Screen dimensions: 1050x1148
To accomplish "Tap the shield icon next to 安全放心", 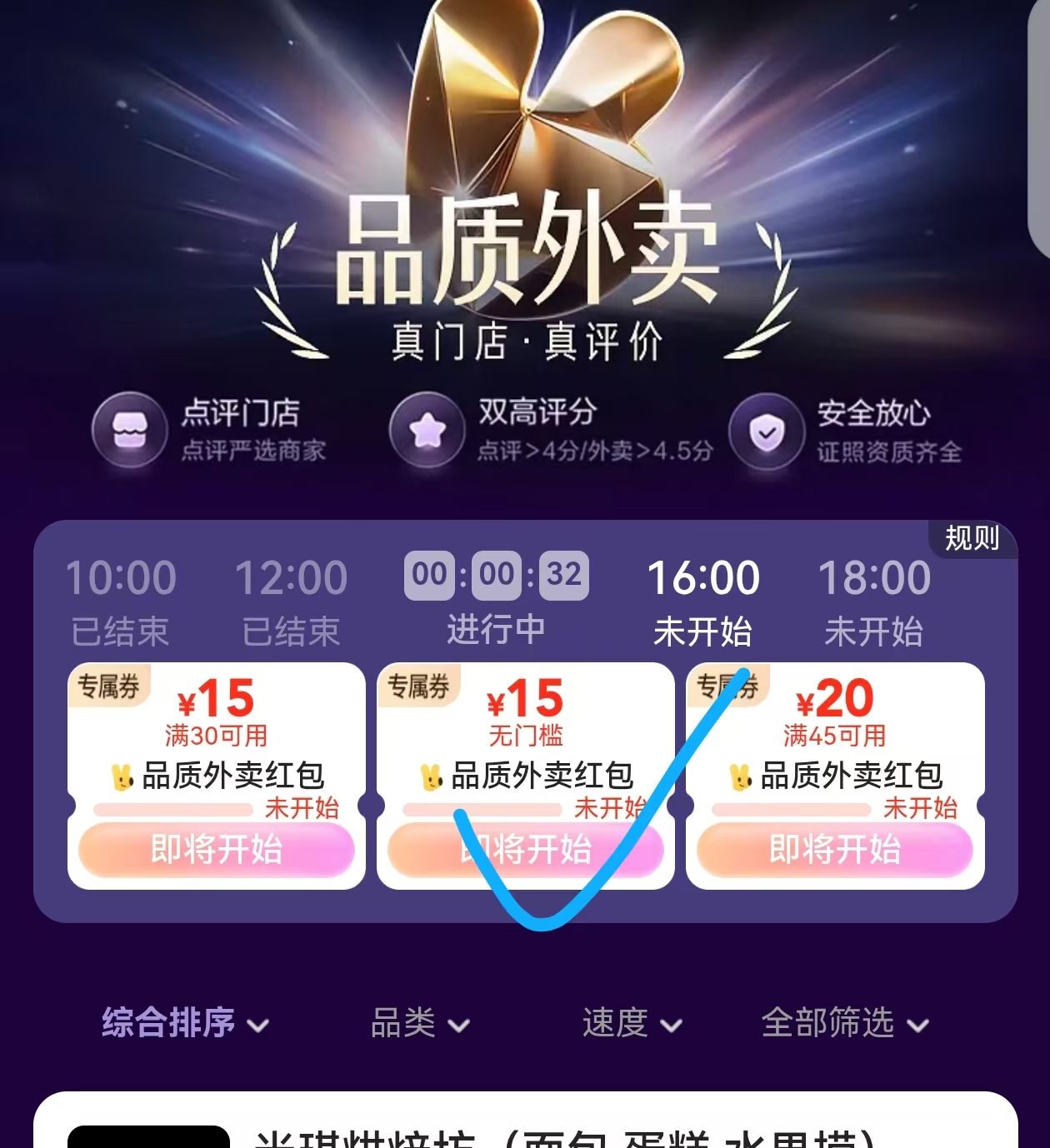I will [766, 430].
